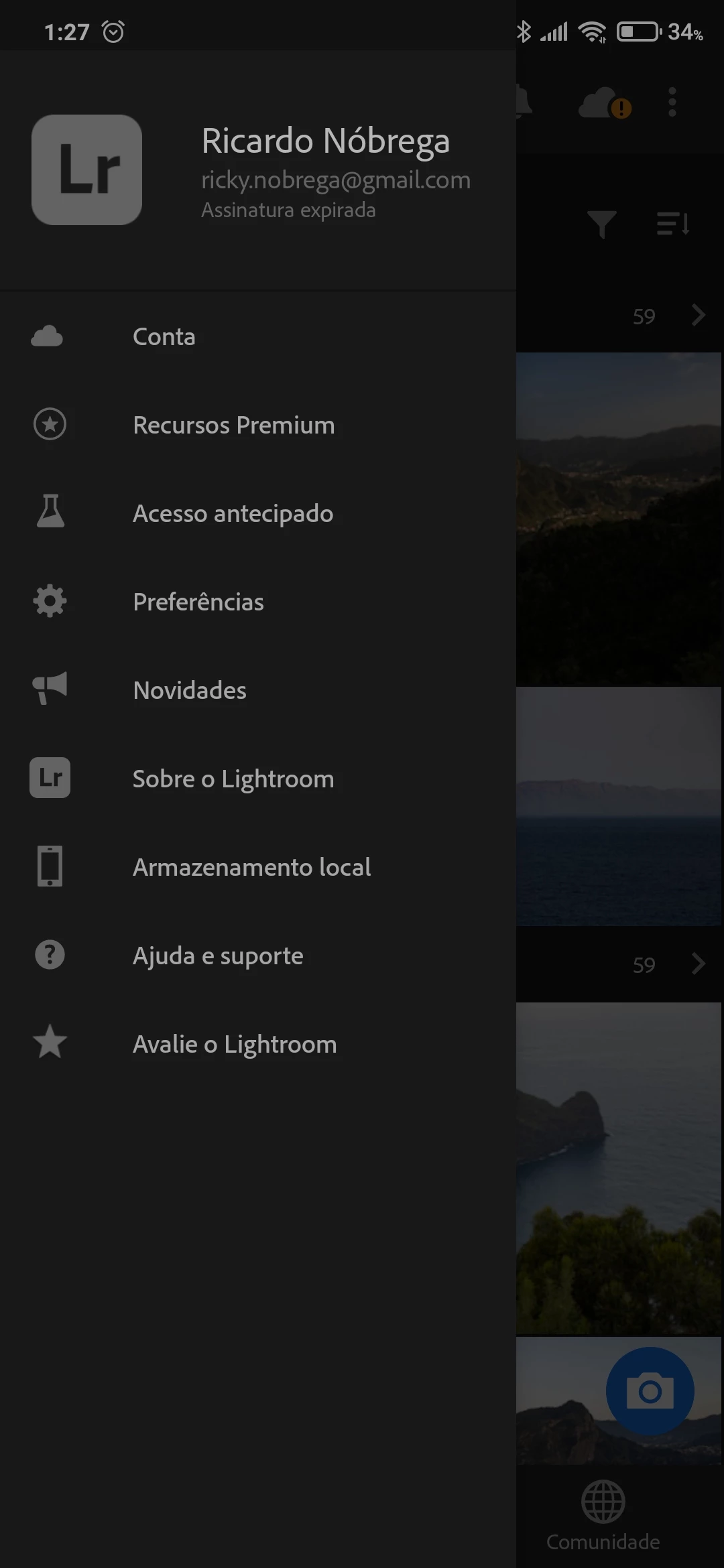Open Sobre o Lightroom

pyautogui.click(x=233, y=779)
